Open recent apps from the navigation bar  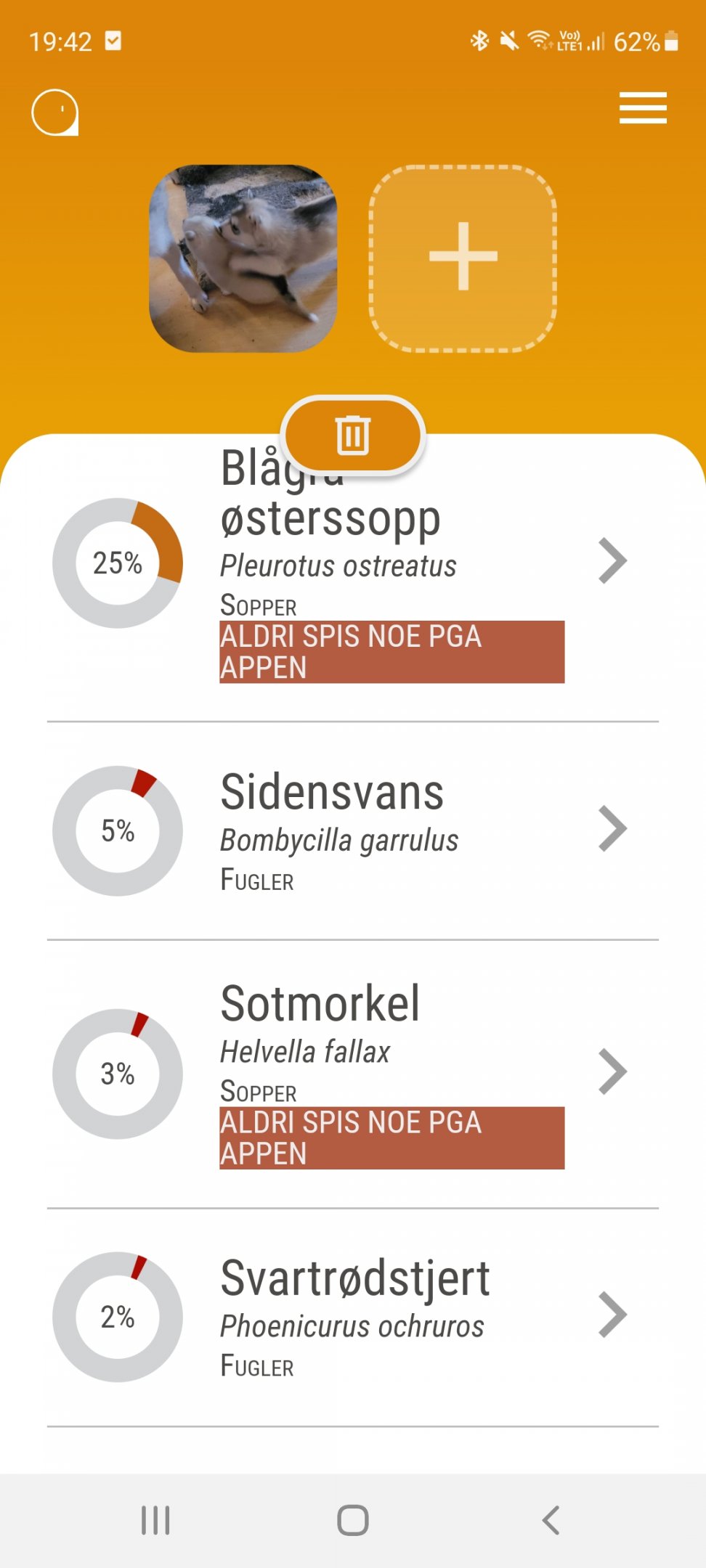click(x=155, y=1520)
